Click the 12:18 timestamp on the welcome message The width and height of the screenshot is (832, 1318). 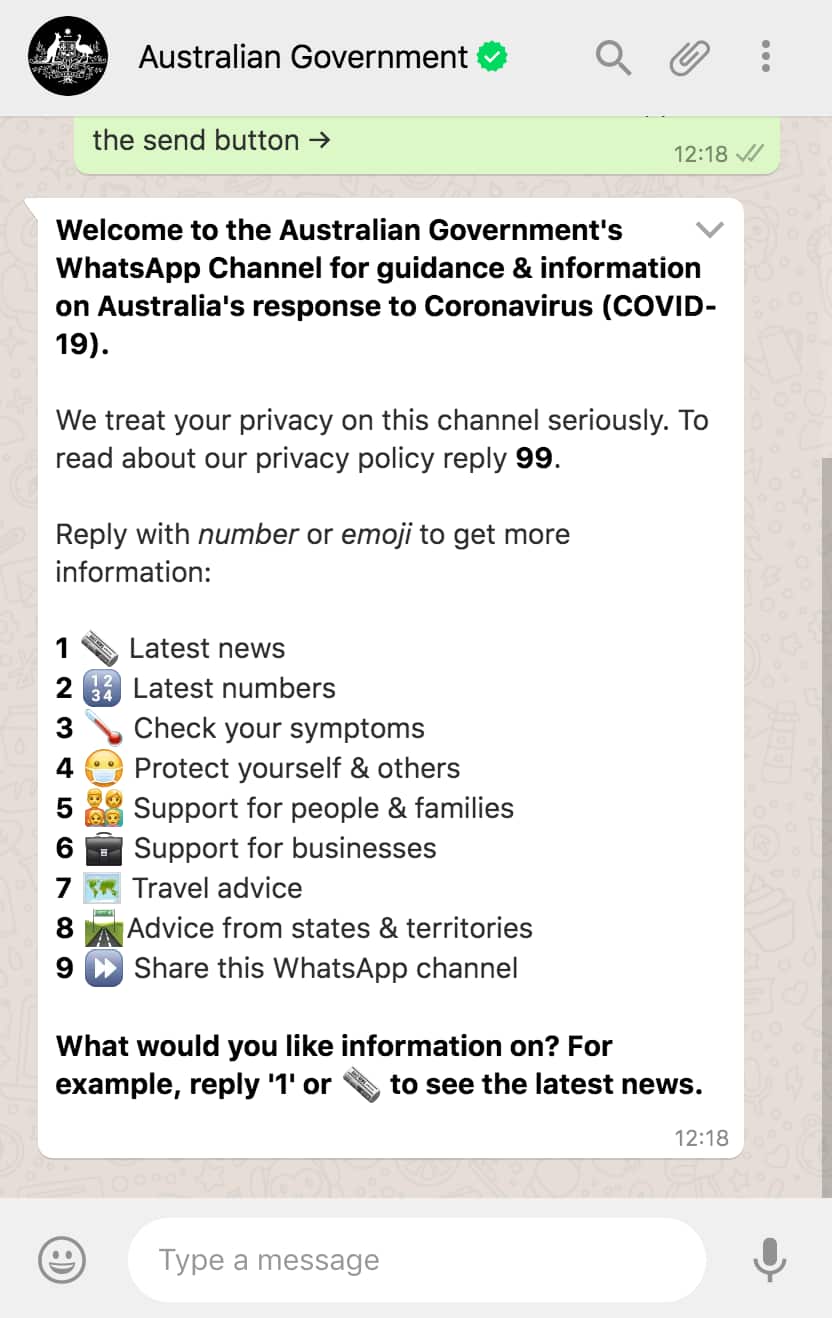click(704, 1137)
